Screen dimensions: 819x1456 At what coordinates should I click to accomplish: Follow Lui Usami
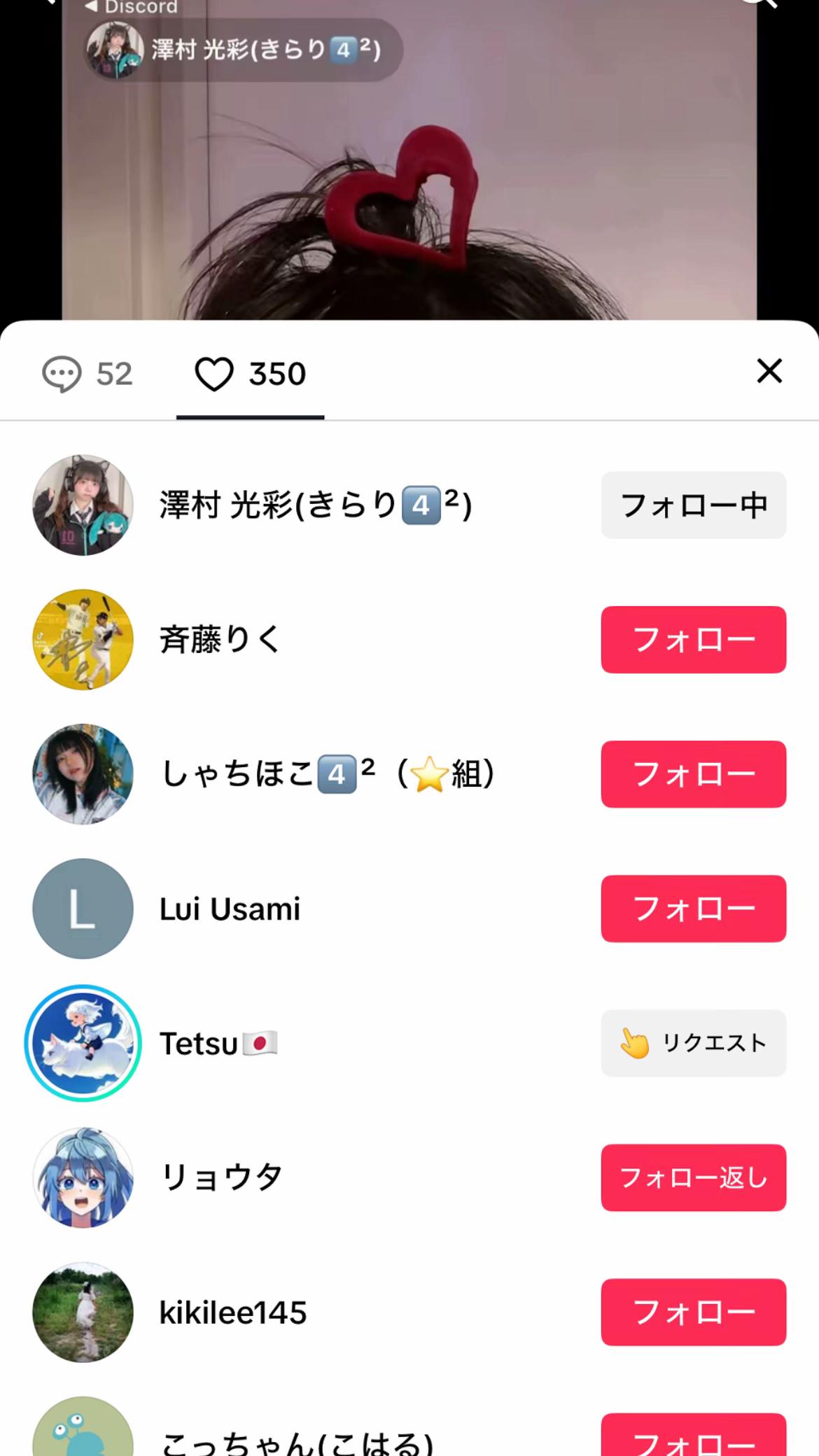coord(693,909)
